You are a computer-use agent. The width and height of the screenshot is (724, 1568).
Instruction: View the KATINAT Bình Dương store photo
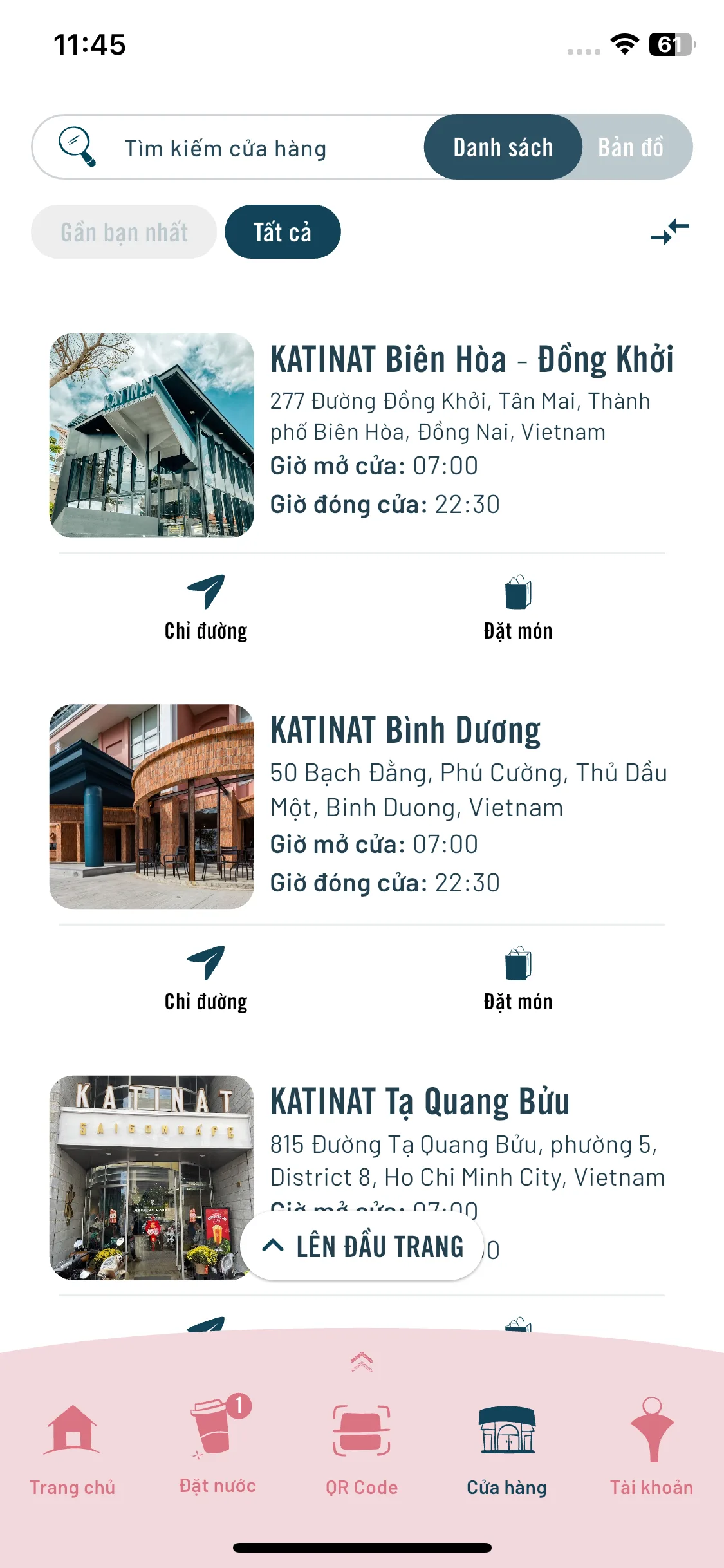(152, 807)
